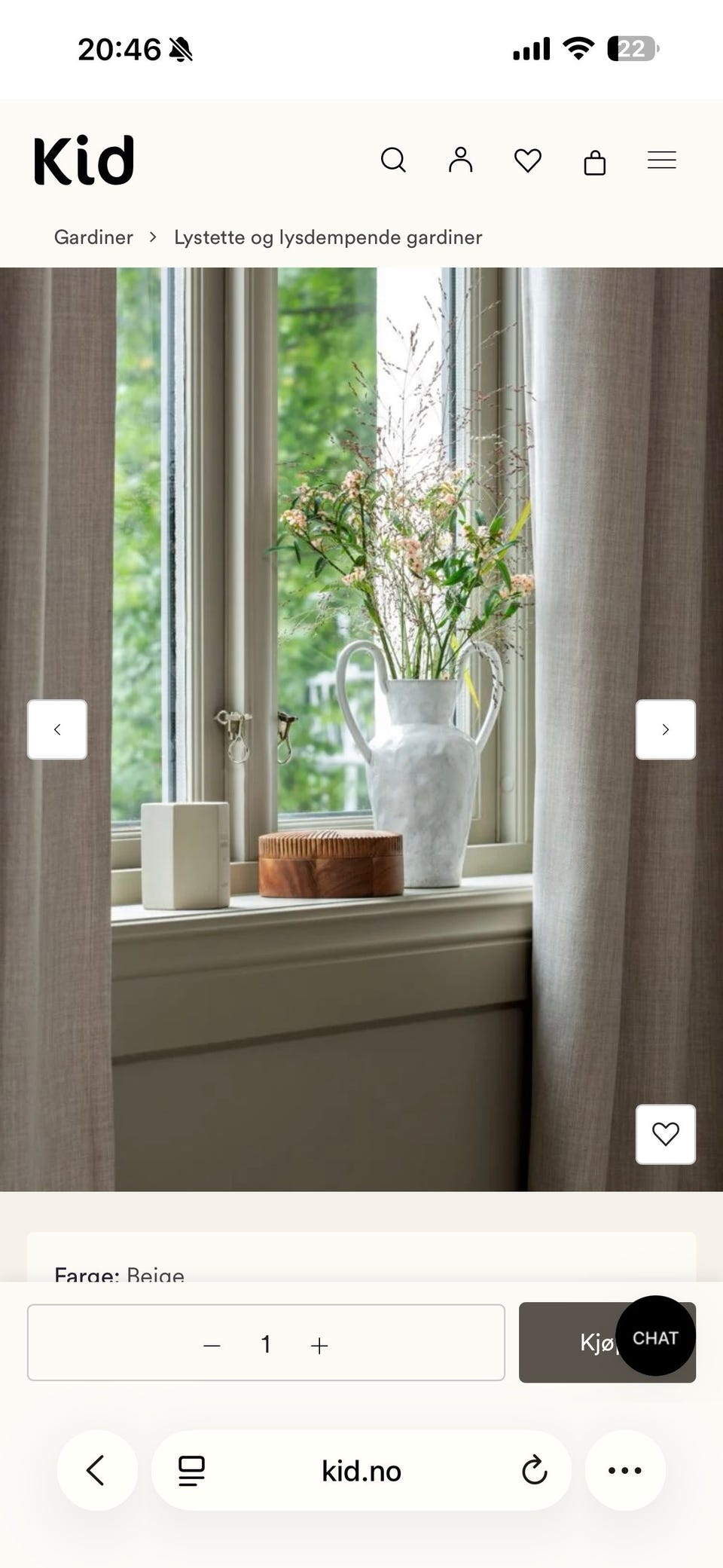Show next product image

pyautogui.click(x=666, y=729)
